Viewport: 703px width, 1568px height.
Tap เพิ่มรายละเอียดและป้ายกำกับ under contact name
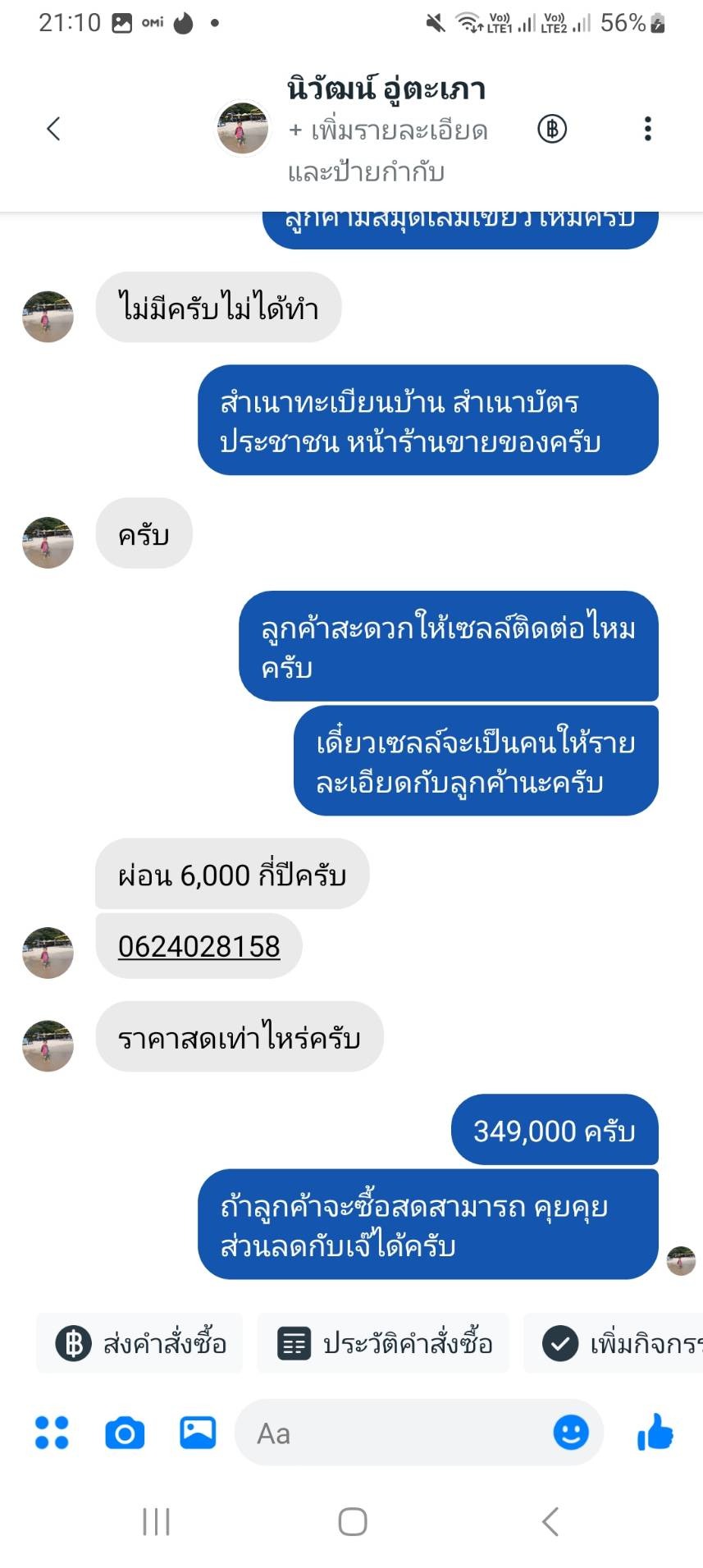387,151
